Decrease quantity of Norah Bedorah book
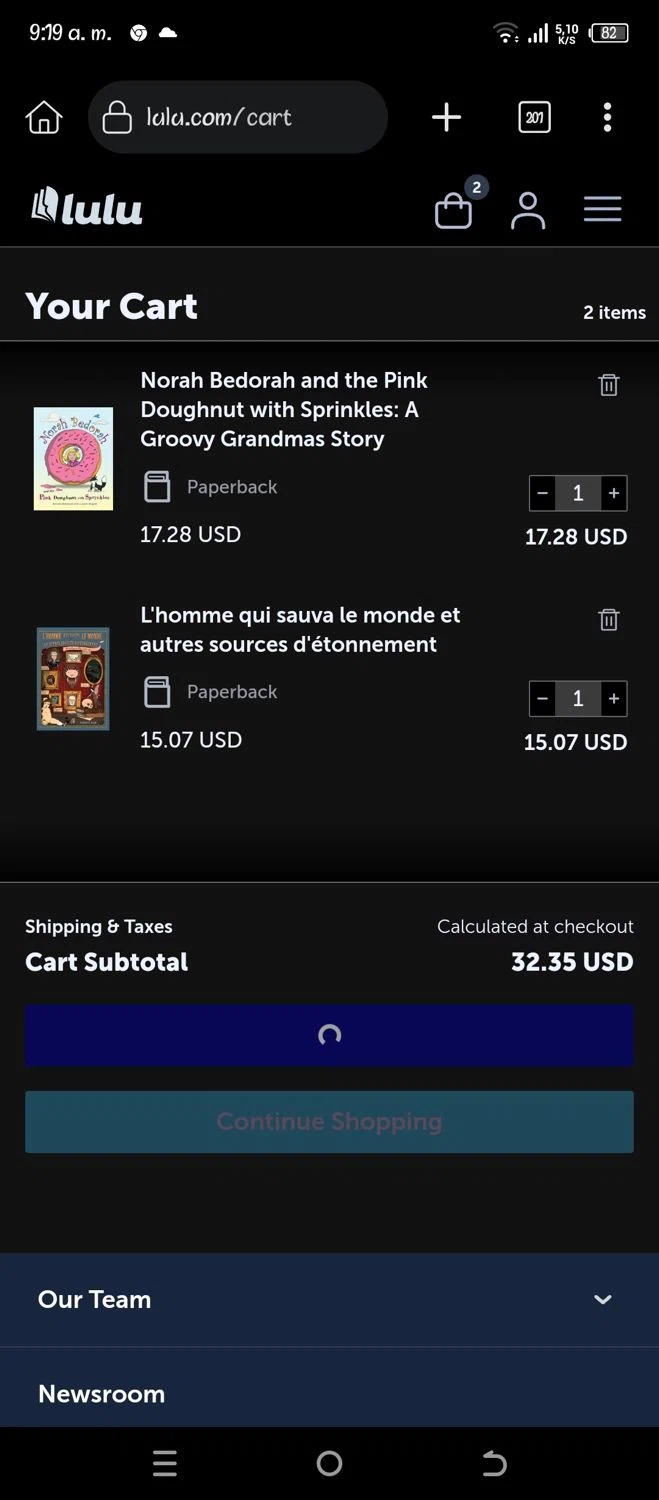Screen dimensions: 659x1500 pos(543,493)
